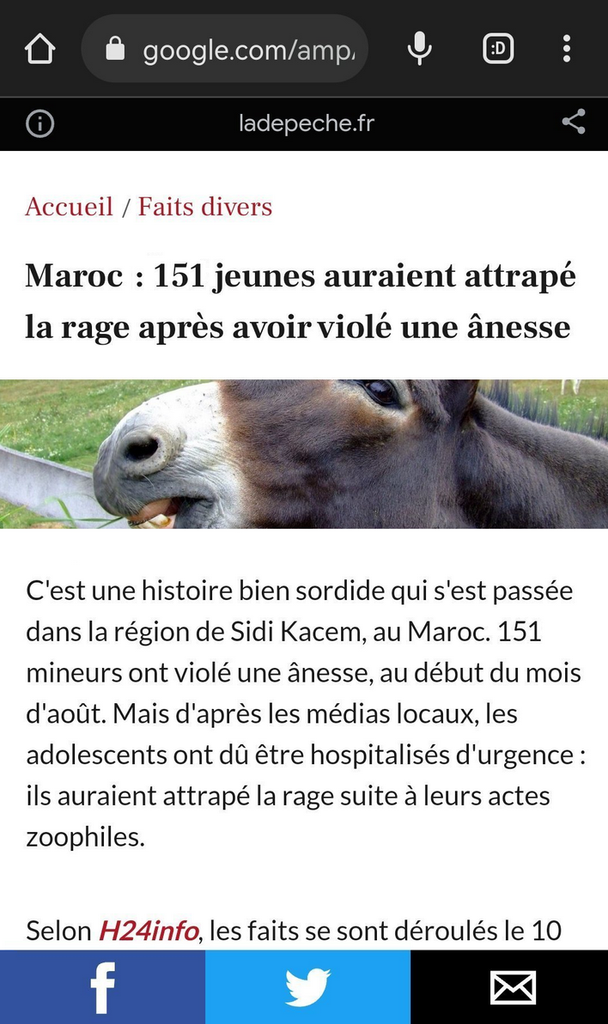
Task: Go to Faits divers section
Action: (x=205, y=206)
